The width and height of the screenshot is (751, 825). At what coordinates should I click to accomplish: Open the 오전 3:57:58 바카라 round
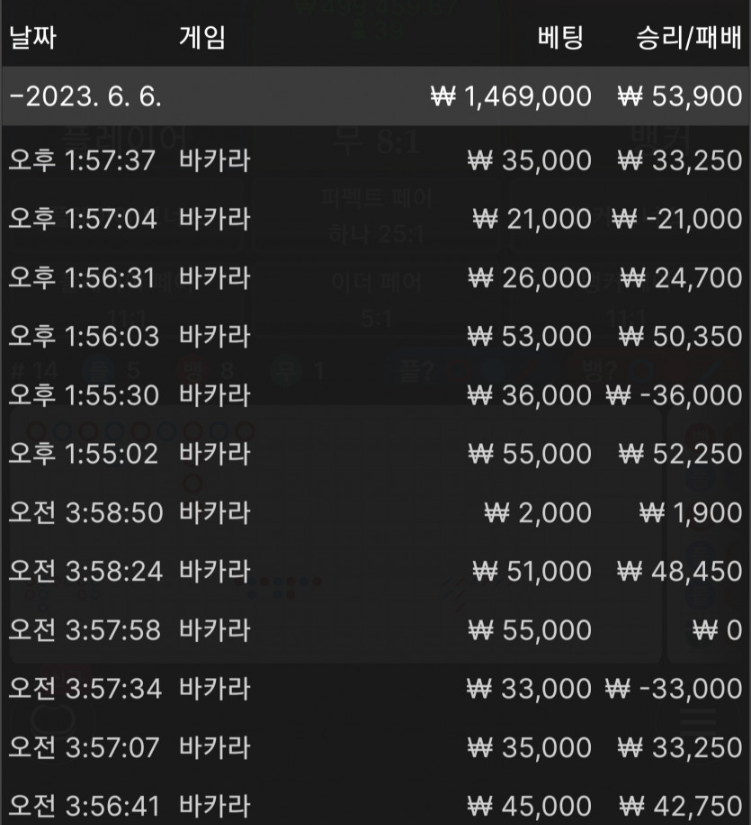[375, 630]
